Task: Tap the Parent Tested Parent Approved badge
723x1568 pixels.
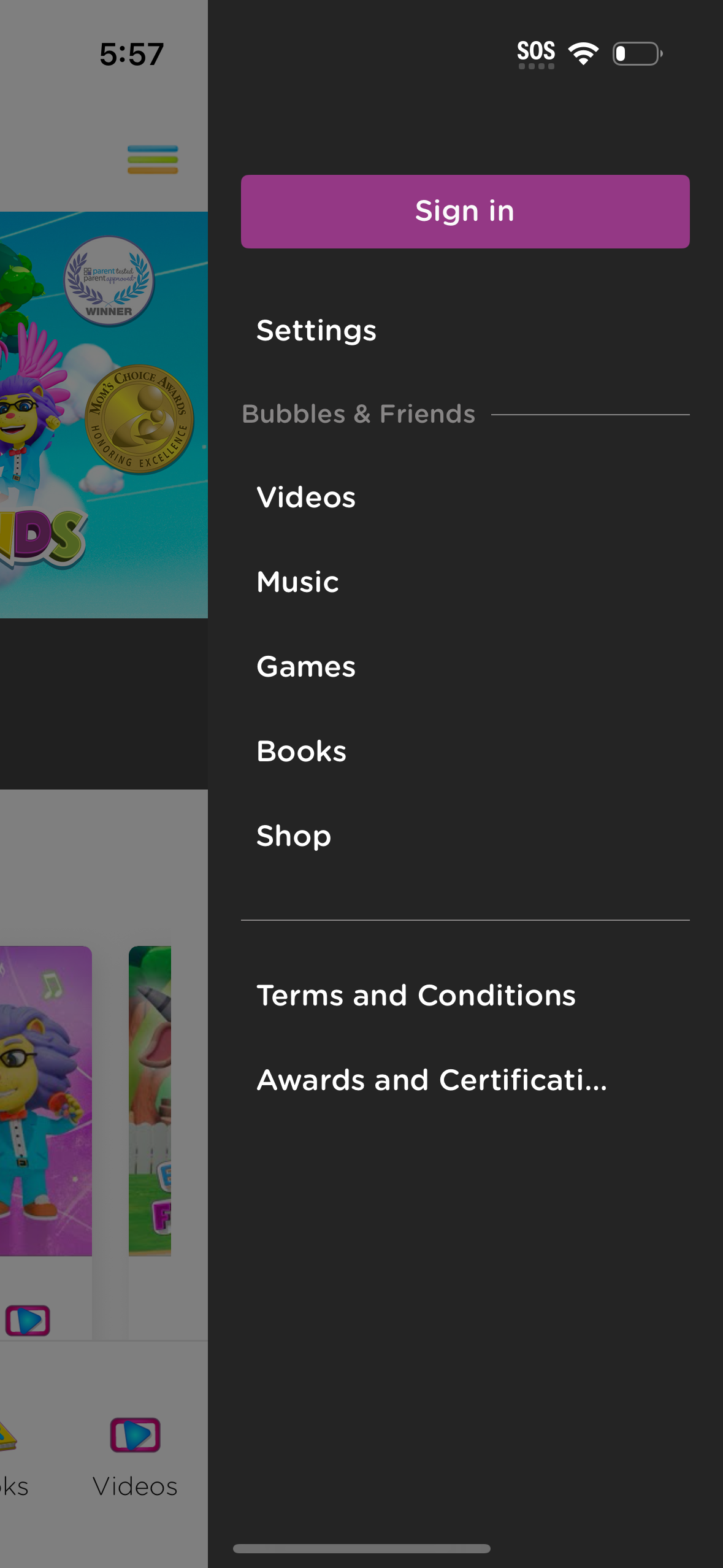Action: tap(107, 282)
